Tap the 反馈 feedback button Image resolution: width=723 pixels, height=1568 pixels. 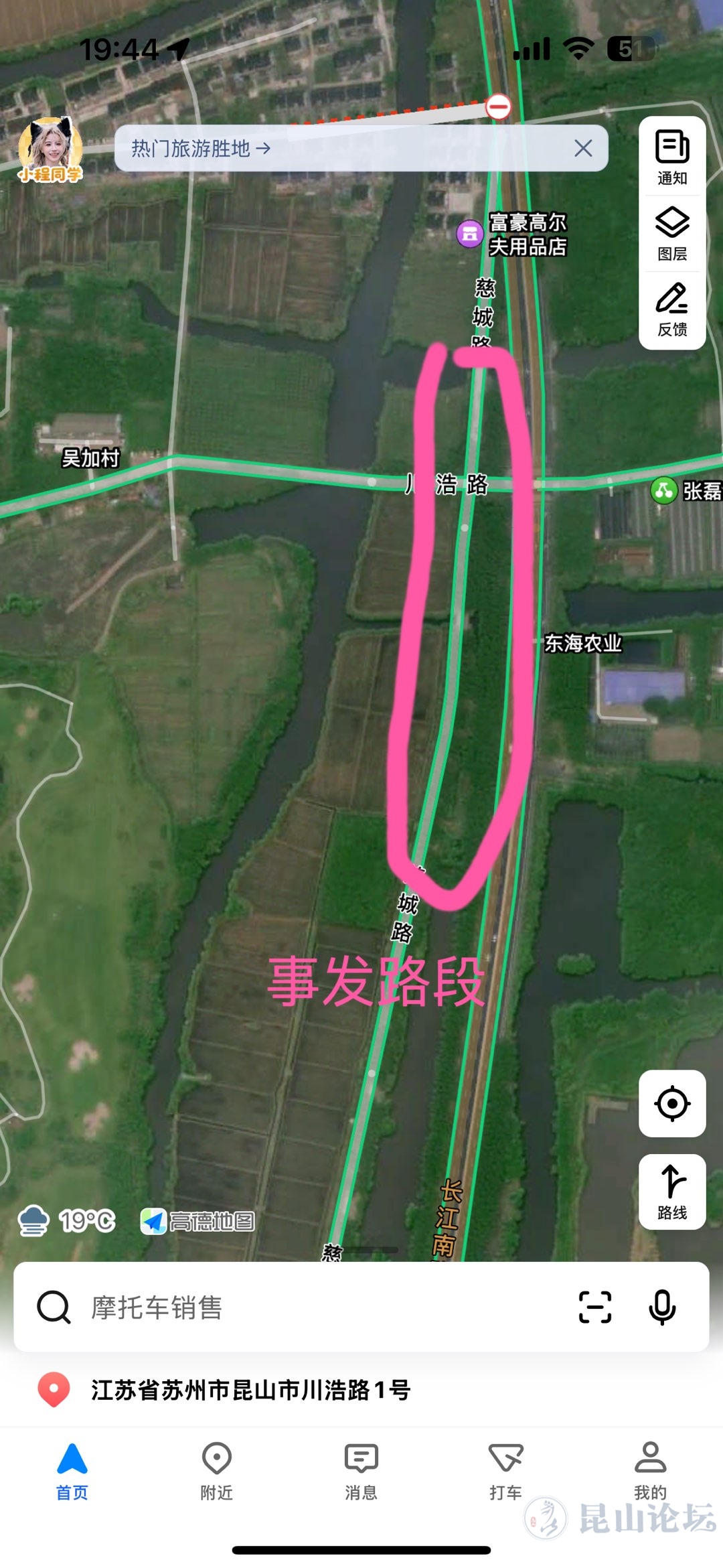(x=672, y=309)
